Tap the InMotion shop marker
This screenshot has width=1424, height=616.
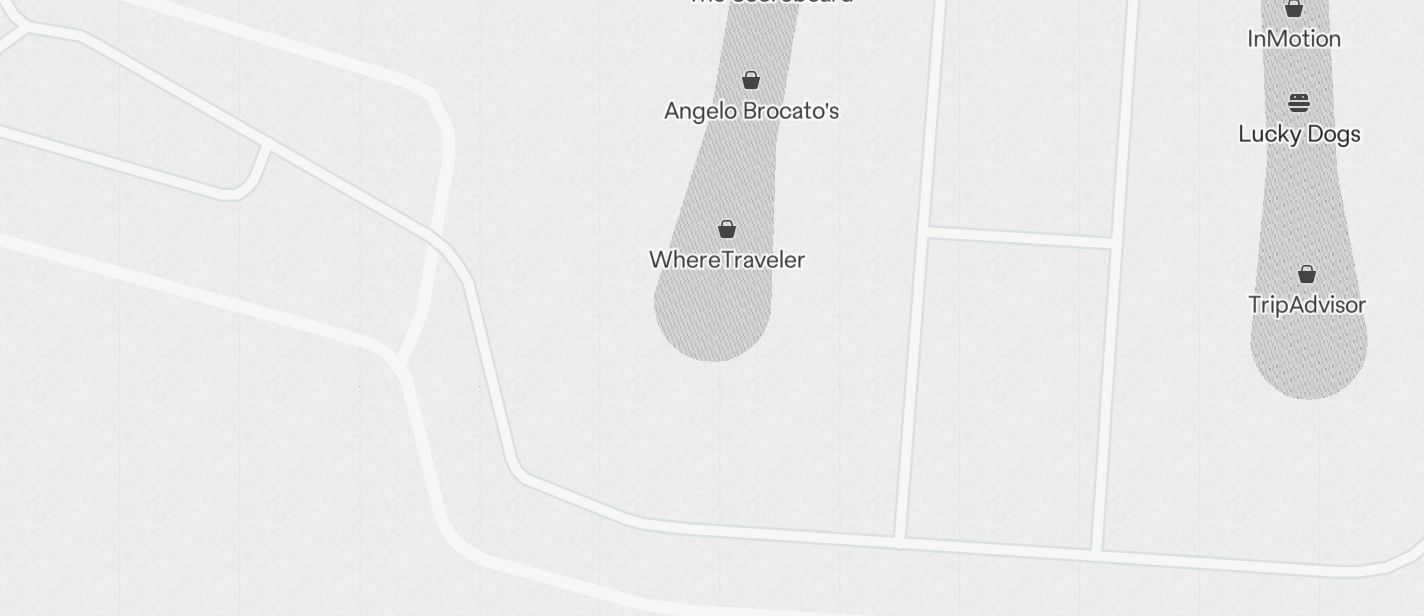pos(1293,10)
